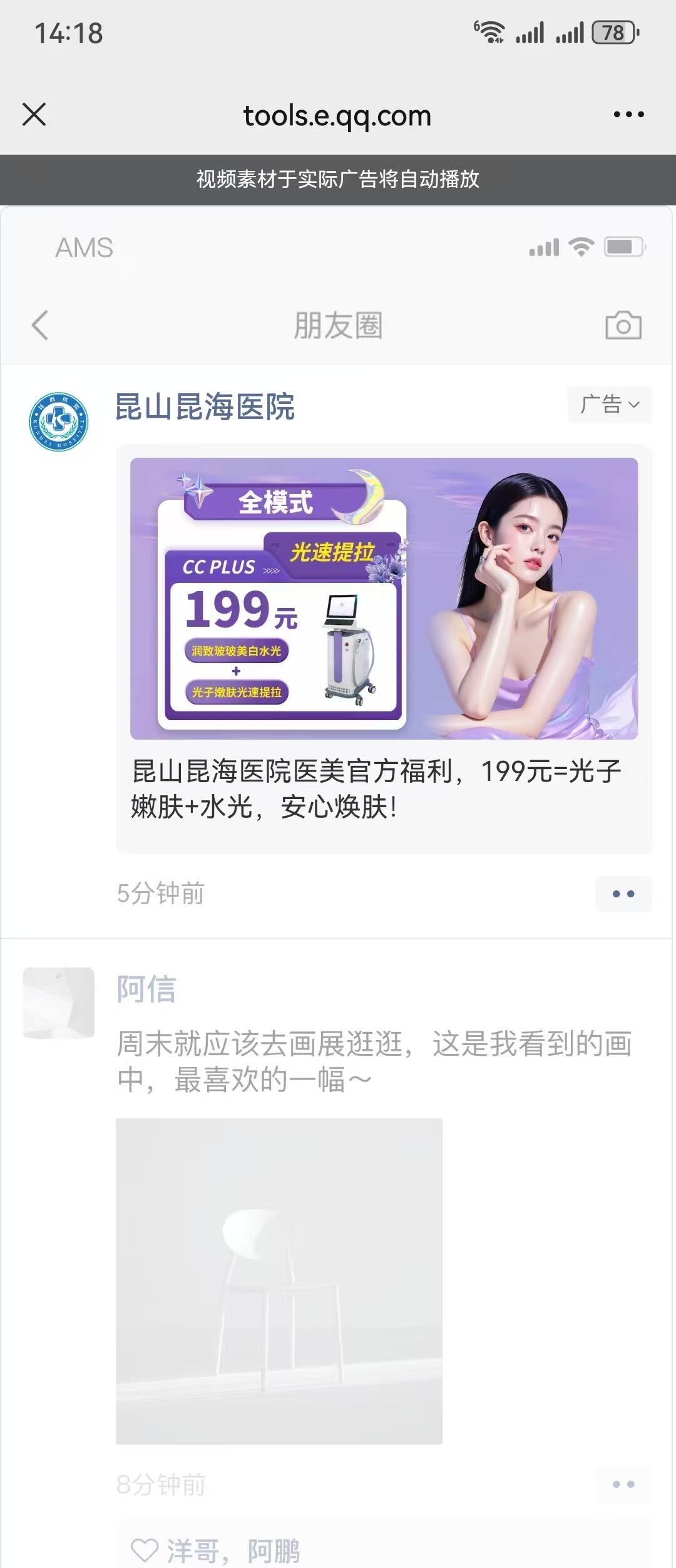Close the tools.e.qq.com webview
Screen dimensions: 676x1568
point(34,115)
